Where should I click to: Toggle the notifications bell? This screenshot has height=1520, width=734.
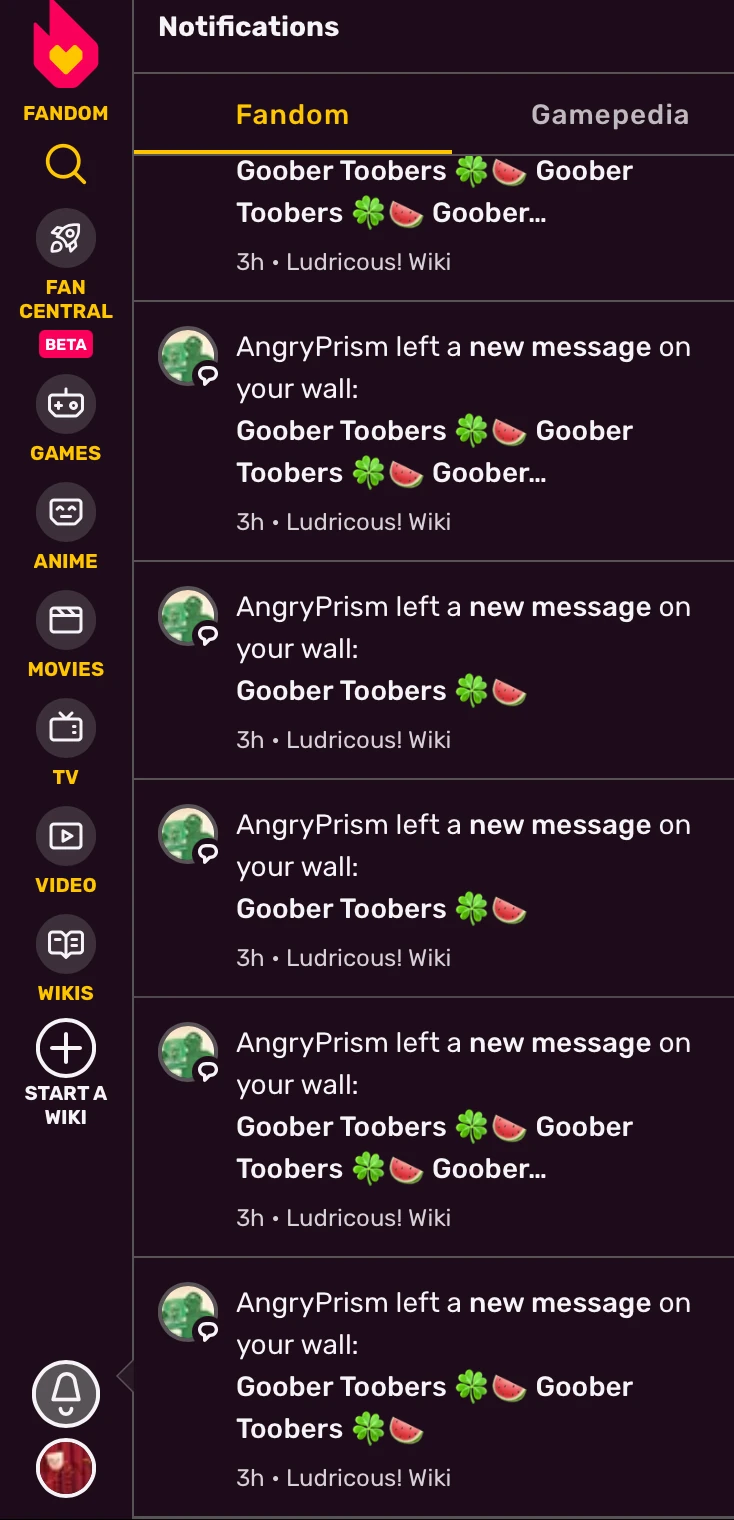point(66,1392)
